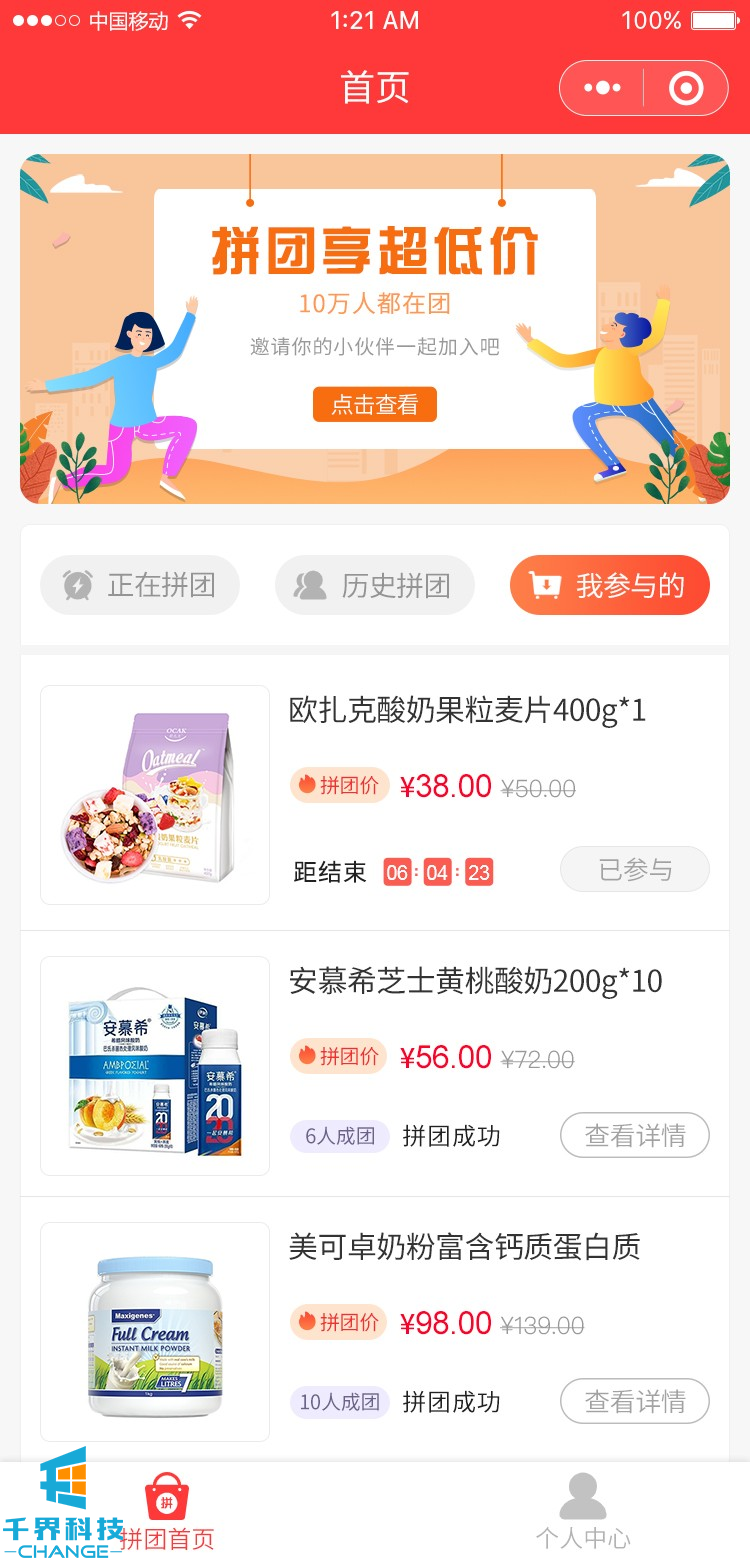The height and width of the screenshot is (1562, 750).
Task: Switch to the 历史拼团 tab
Action: pyautogui.click(x=375, y=585)
